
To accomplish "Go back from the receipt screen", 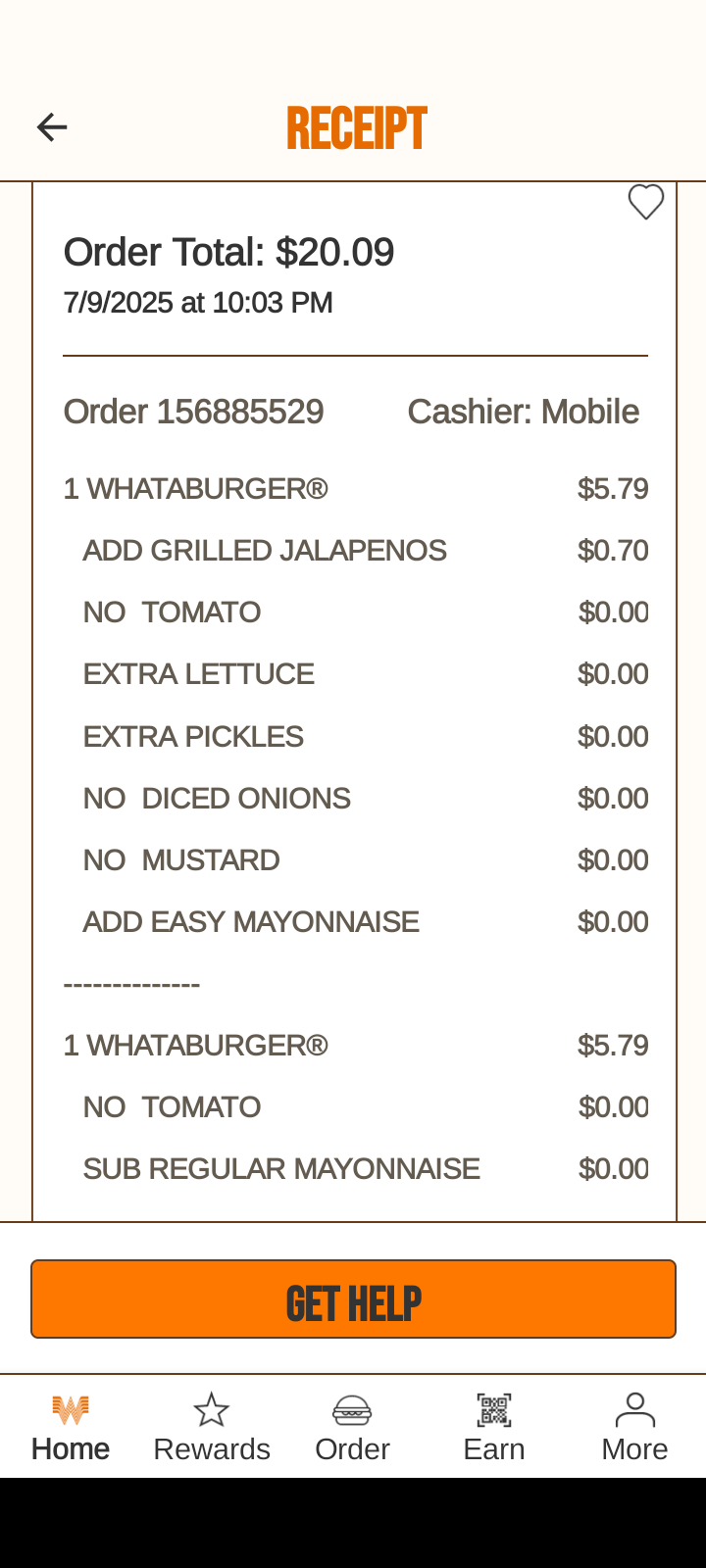I will pyautogui.click(x=52, y=127).
